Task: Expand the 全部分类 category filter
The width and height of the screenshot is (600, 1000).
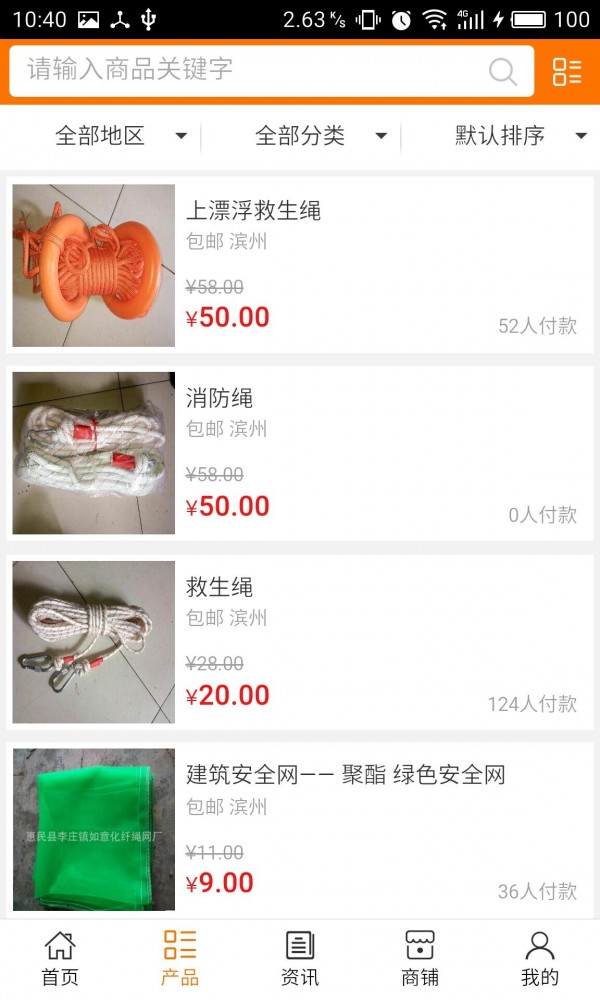Action: pyautogui.click(x=320, y=136)
